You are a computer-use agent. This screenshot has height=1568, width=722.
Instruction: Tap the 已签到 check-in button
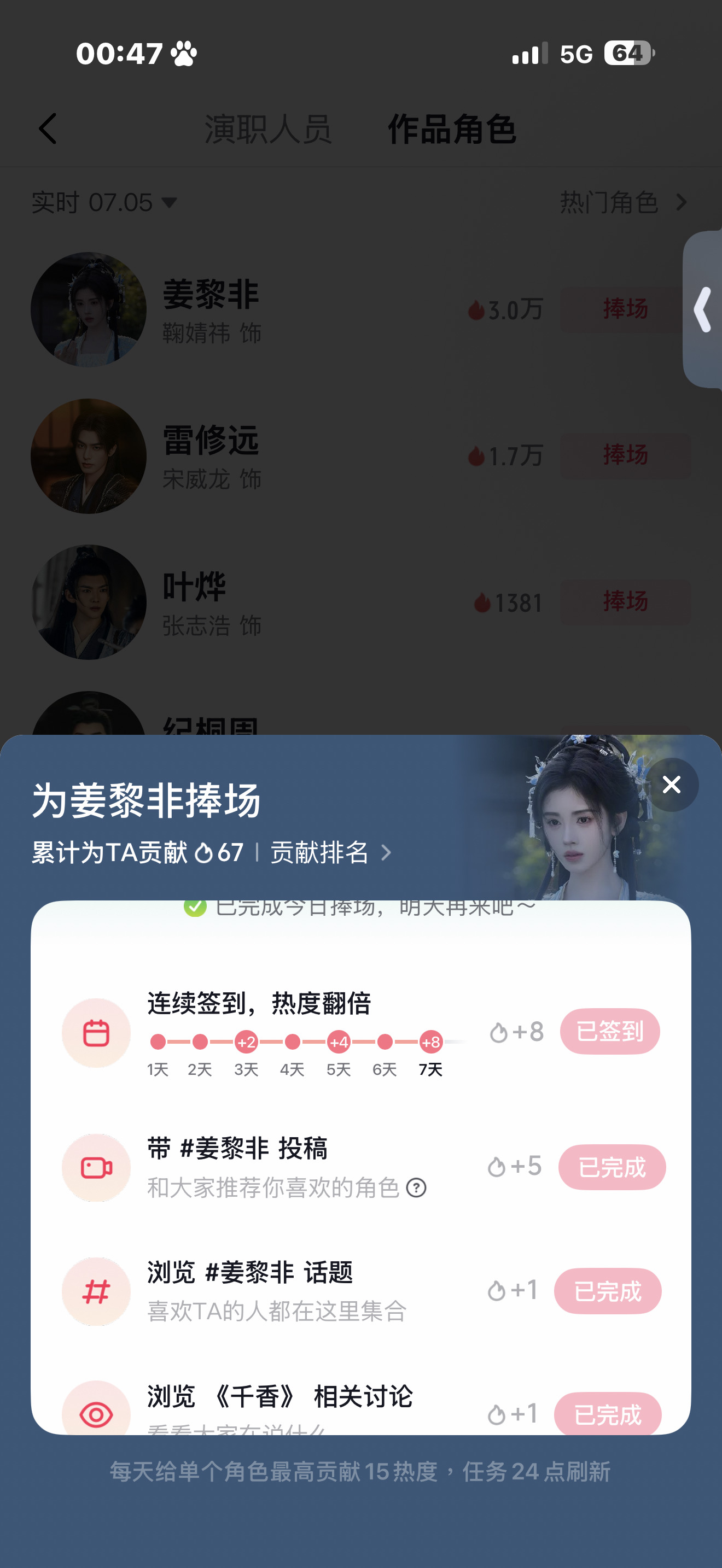point(610,1031)
